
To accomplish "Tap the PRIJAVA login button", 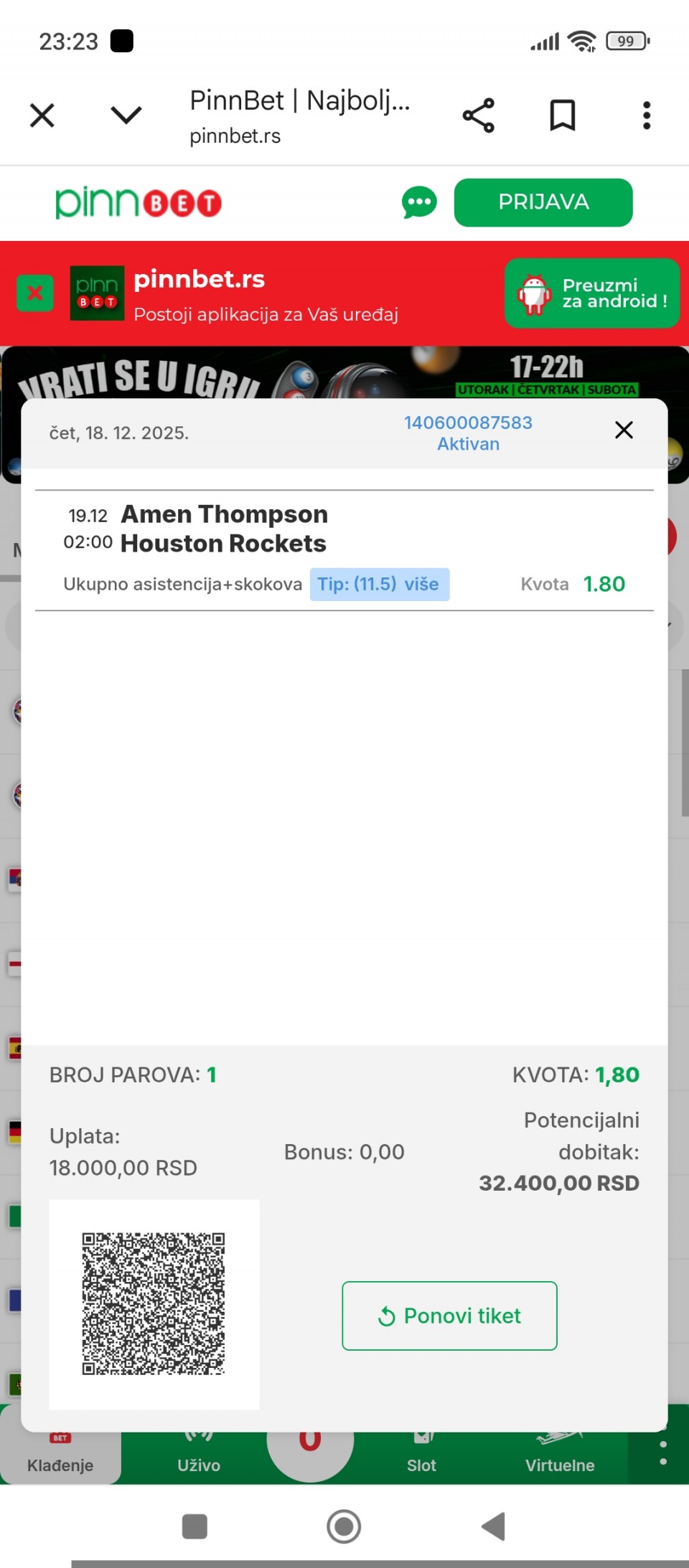I will pos(543,203).
